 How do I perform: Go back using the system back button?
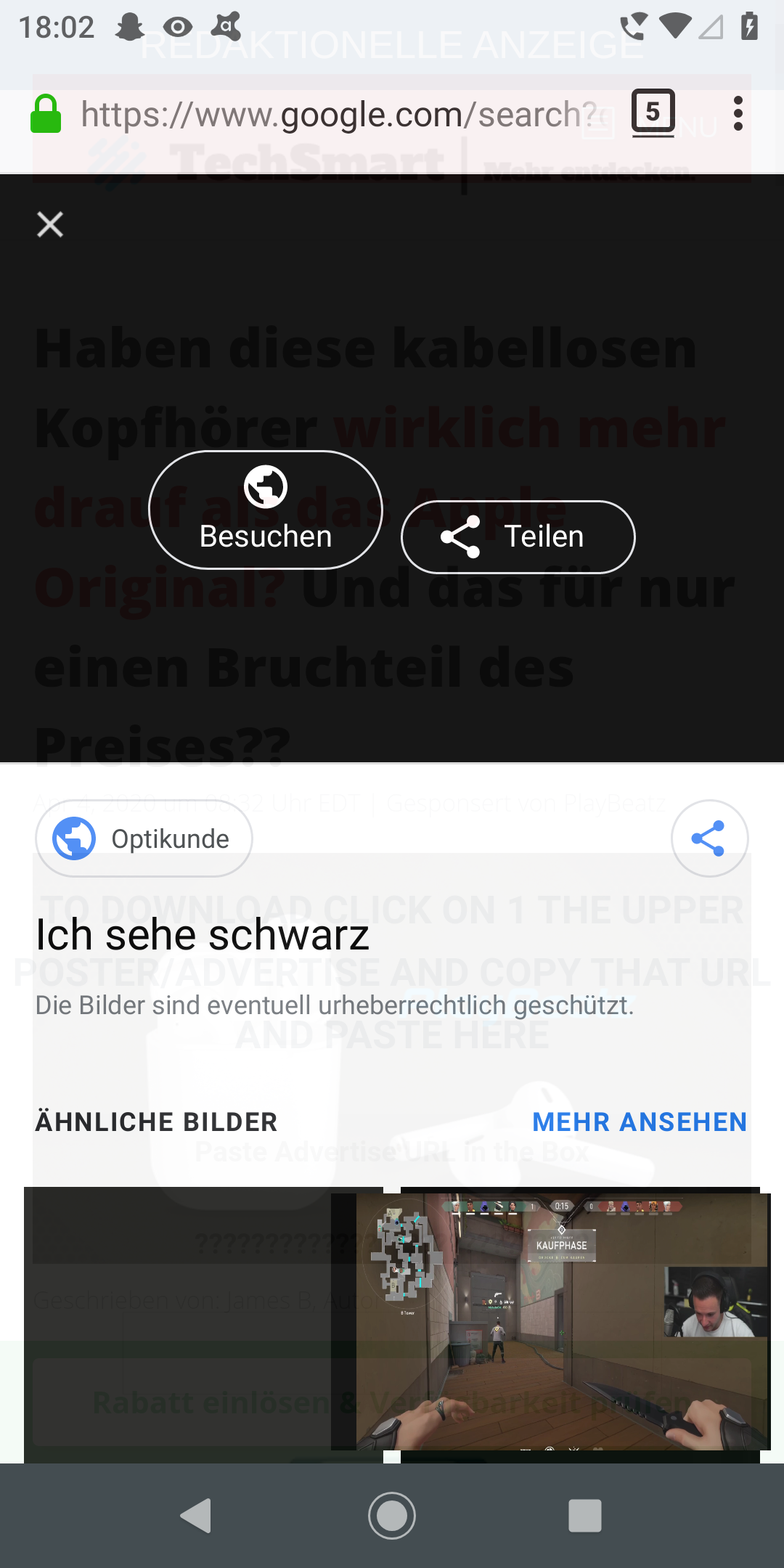pos(196,1516)
